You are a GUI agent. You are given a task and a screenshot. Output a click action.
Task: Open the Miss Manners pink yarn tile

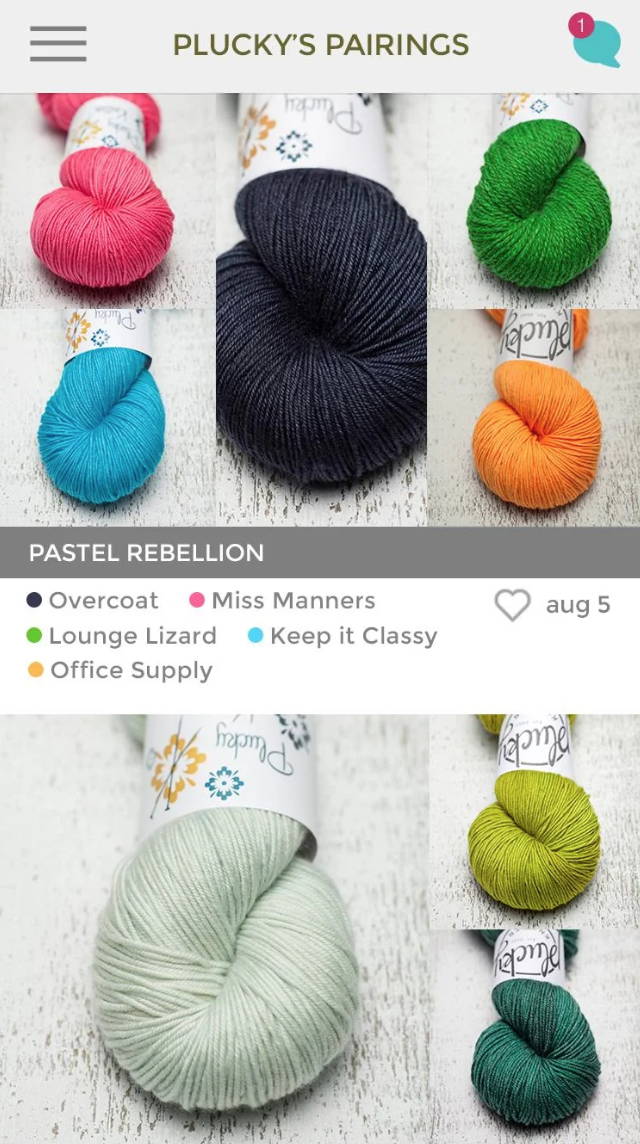point(107,199)
